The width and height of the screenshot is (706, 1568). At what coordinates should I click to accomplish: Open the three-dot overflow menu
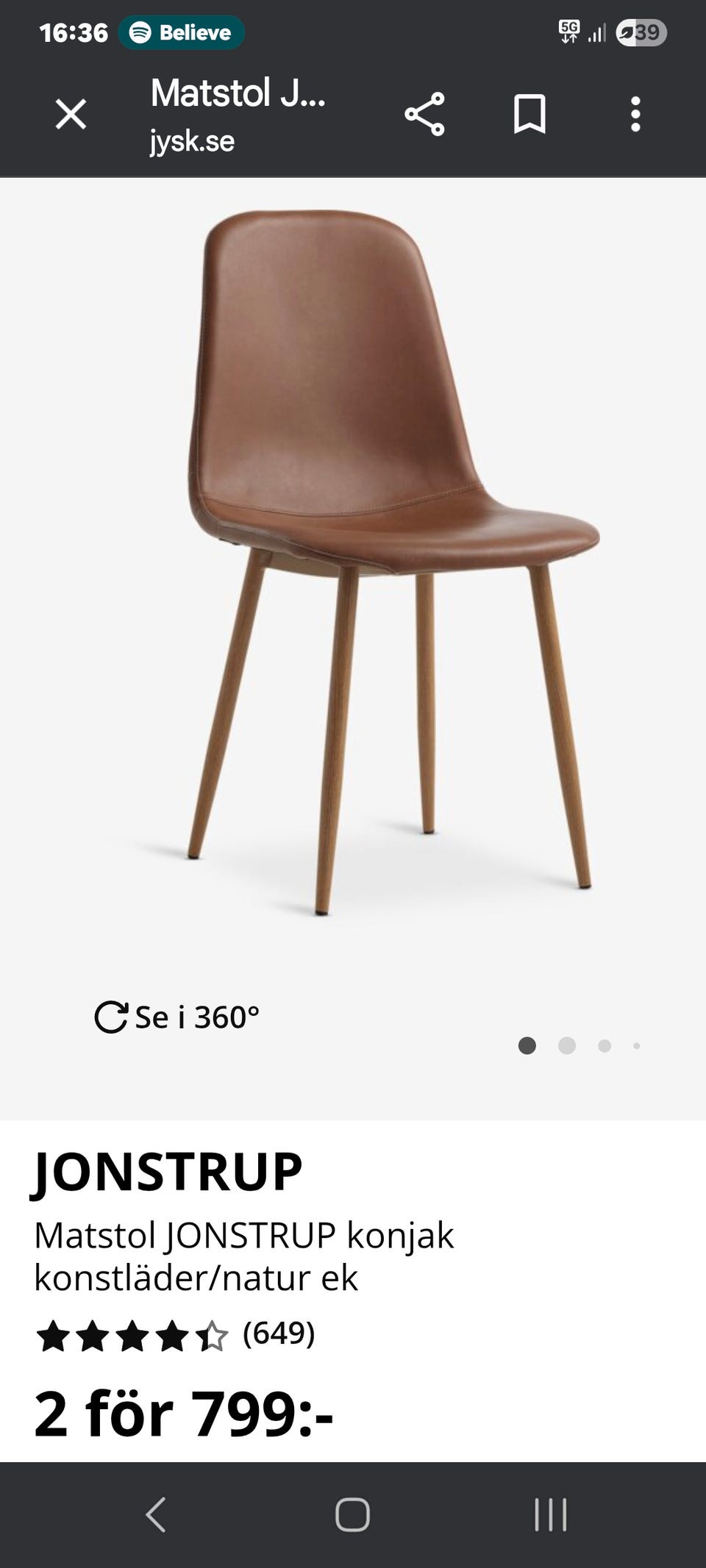(x=635, y=114)
